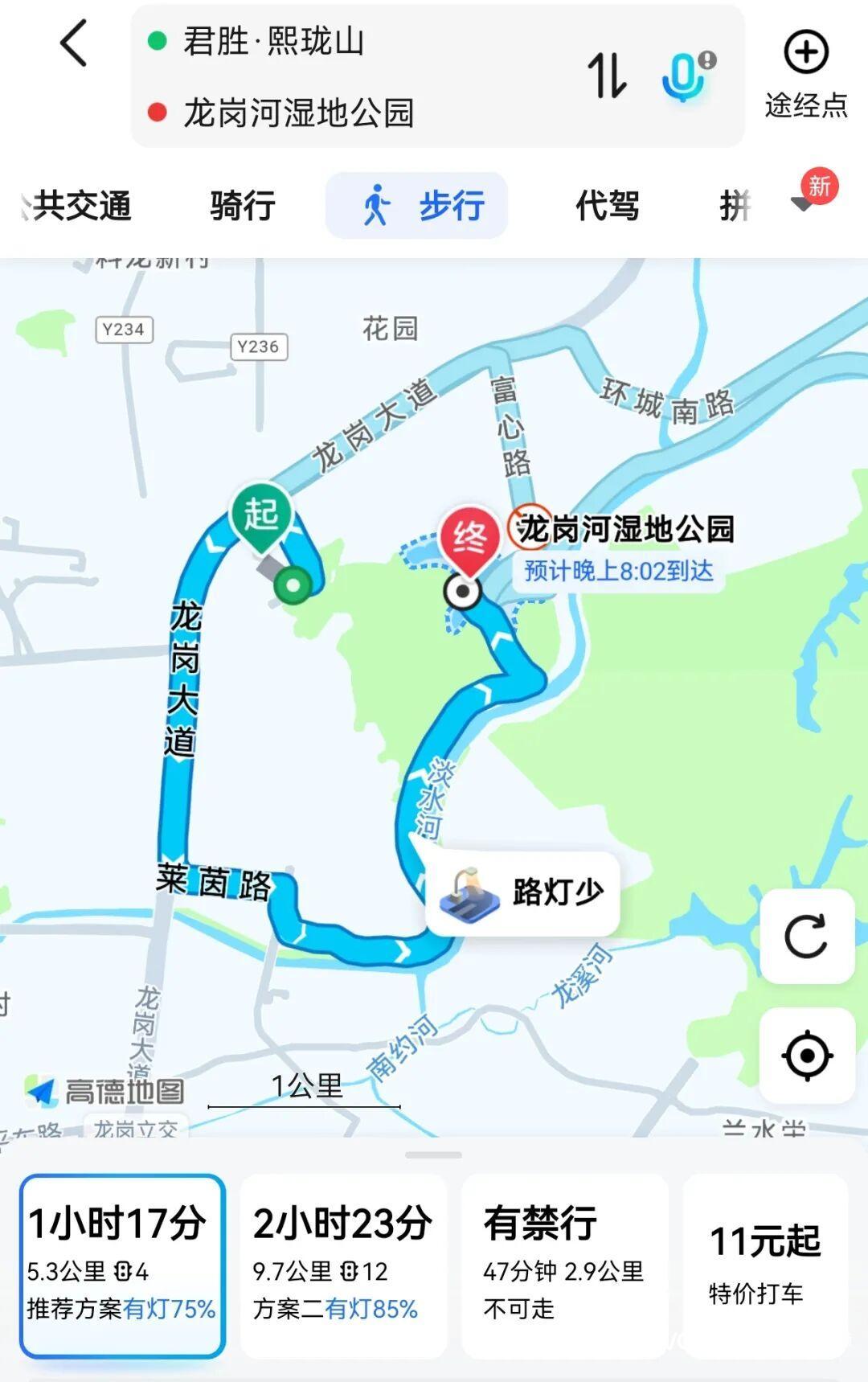The width and height of the screenshot is (868, 1382).
Task: Go back from route planning
Action: coord(74,43)
